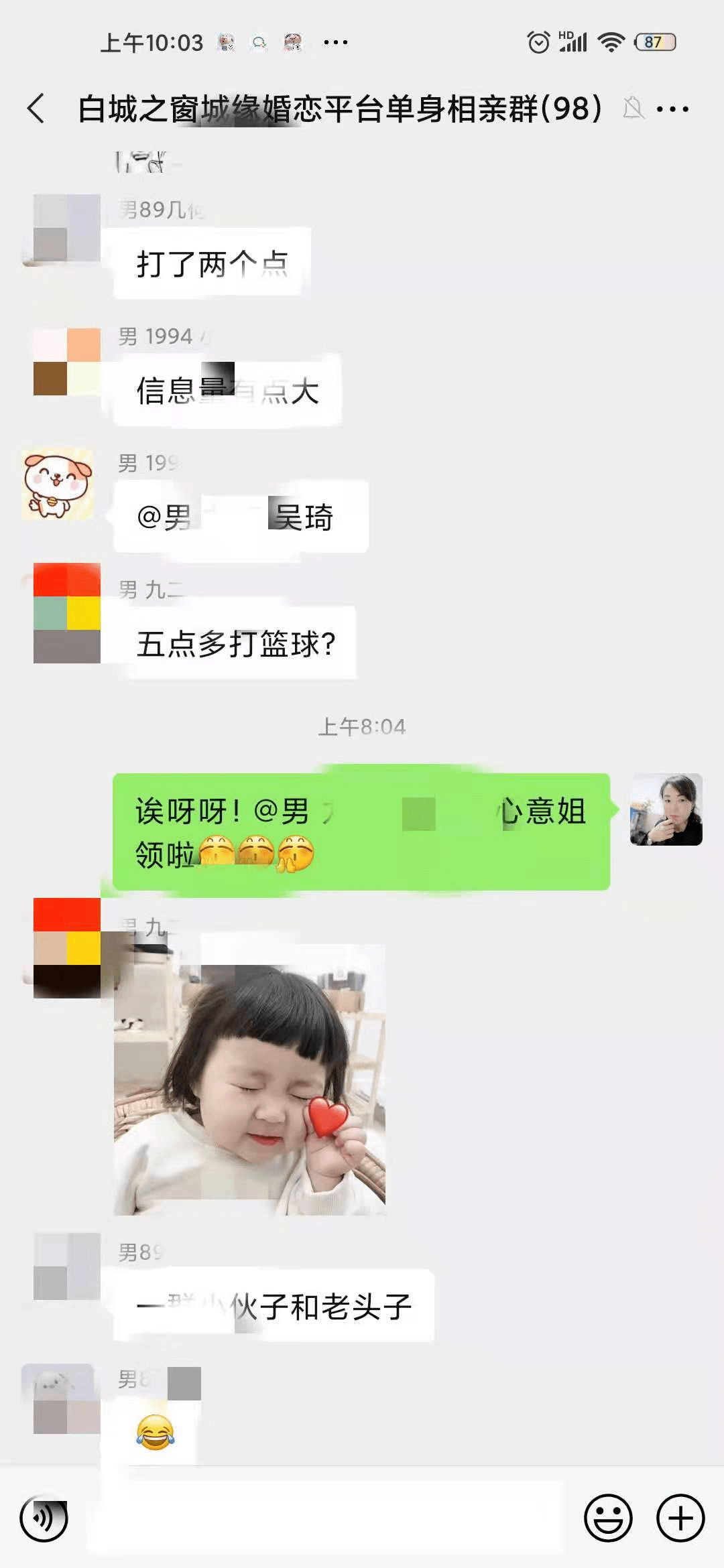View own profile photo beside green message
This screenshot has height=1568, width=724.
point(666,809)
